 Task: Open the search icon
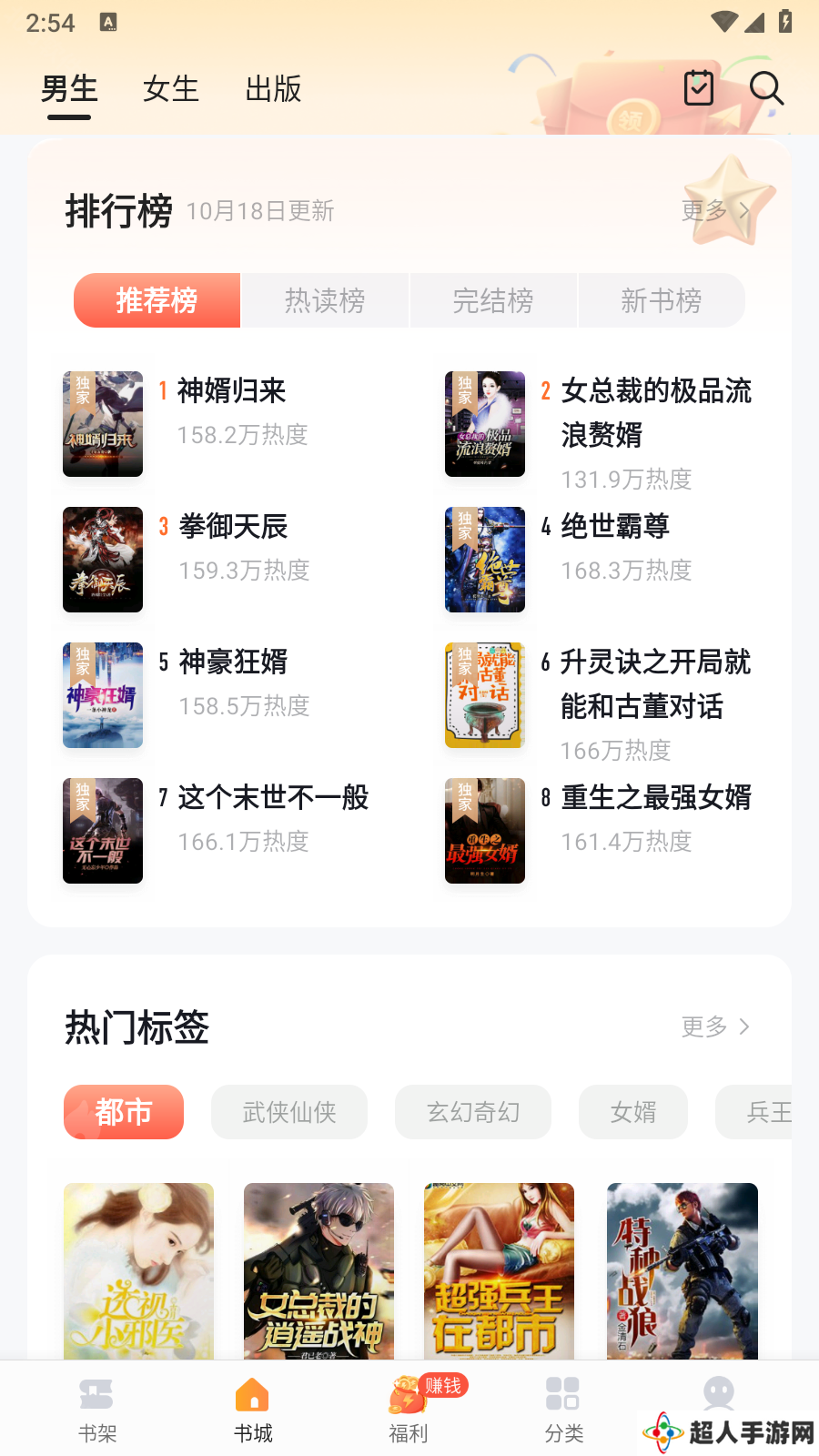[766, 88]
